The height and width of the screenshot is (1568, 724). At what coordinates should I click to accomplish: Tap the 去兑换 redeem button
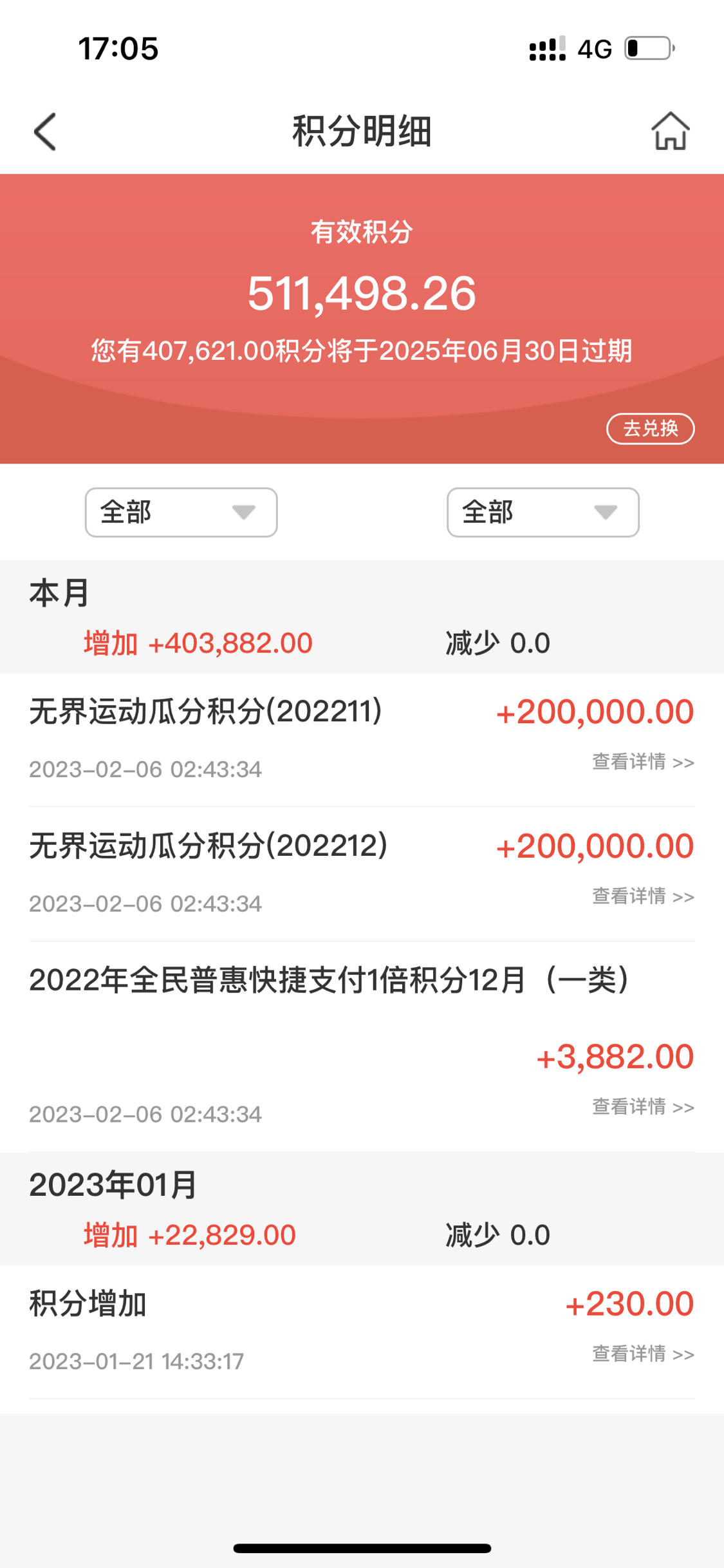pos(651,429)
